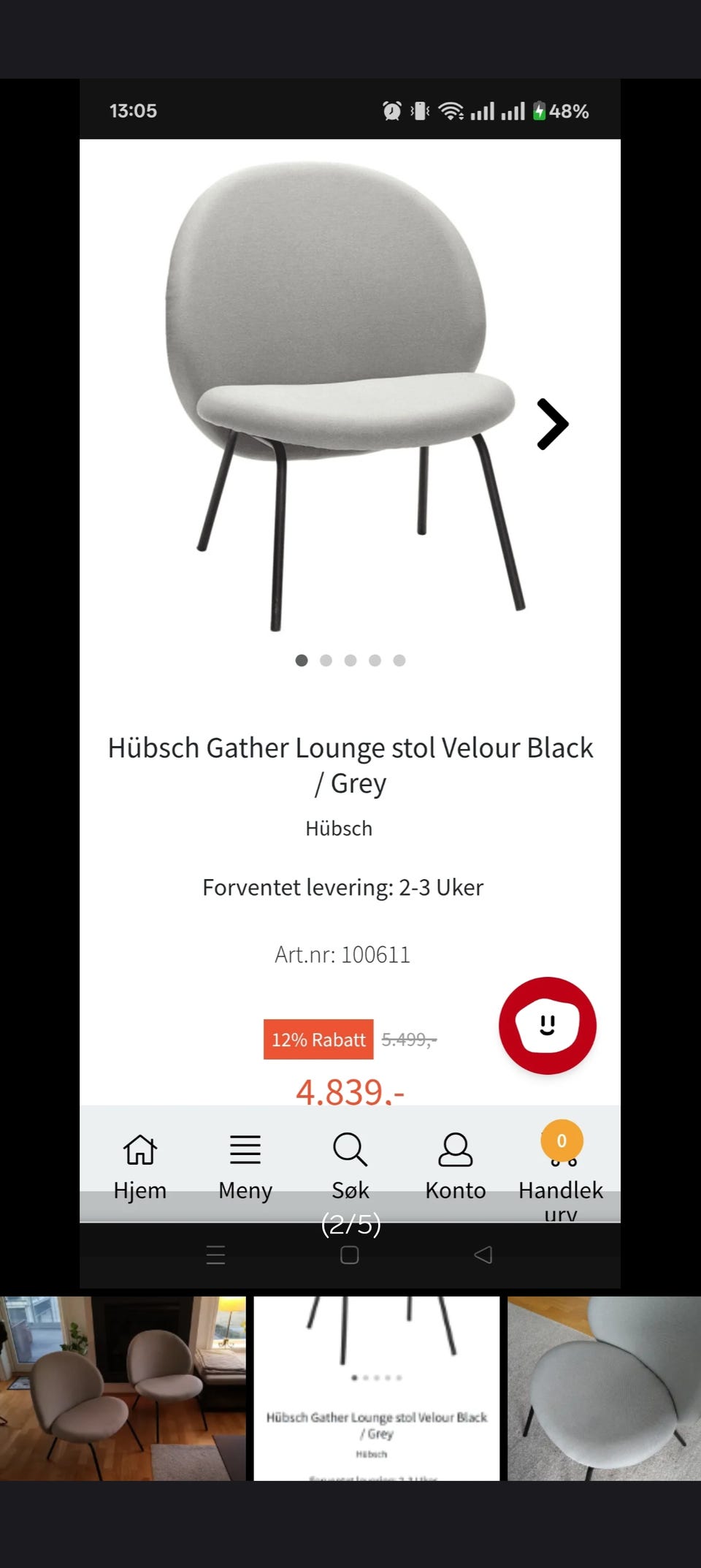This screenshot has height=1568, width=701.
Task: Select the last carousel dot
Action: pos(399,660)
